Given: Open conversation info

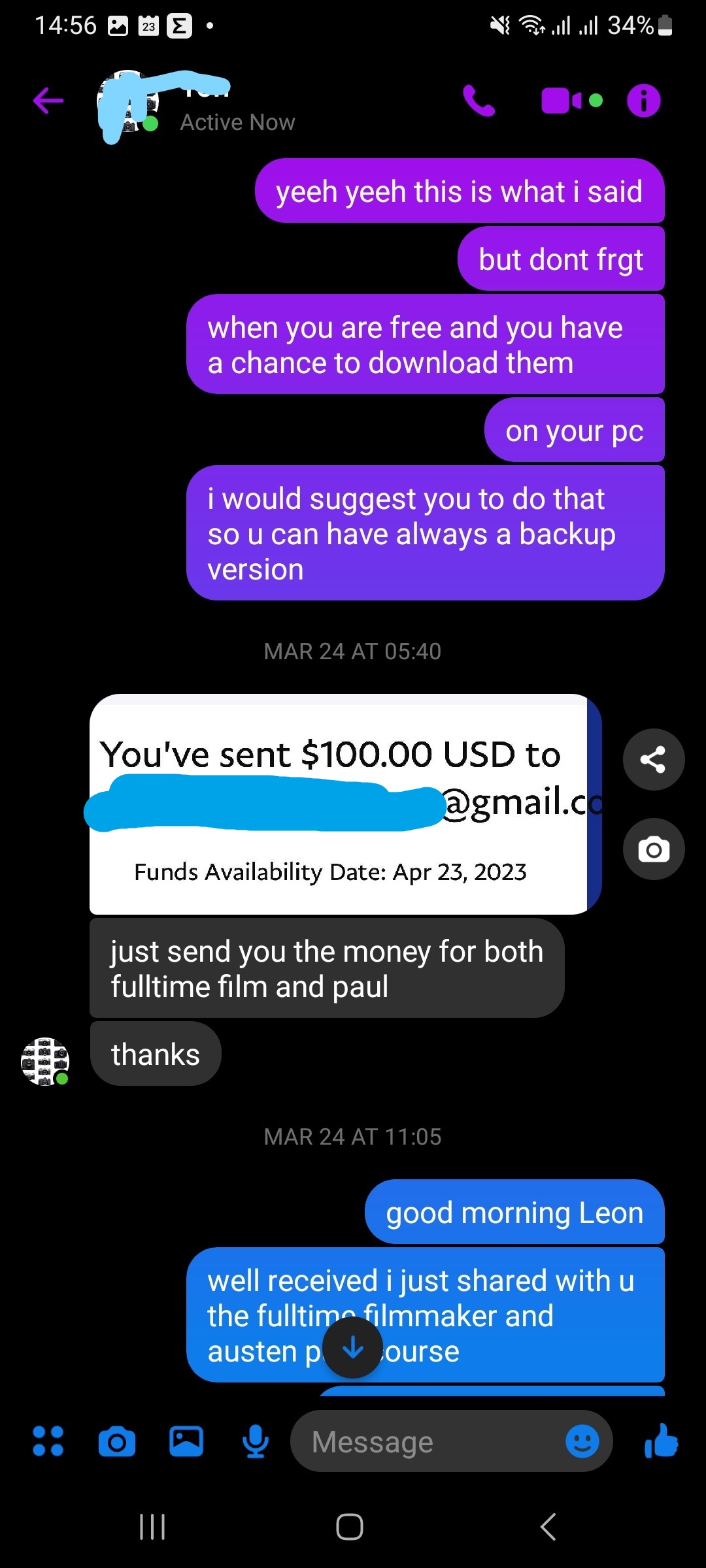Looking at the screenshot, I should point(644,101).
